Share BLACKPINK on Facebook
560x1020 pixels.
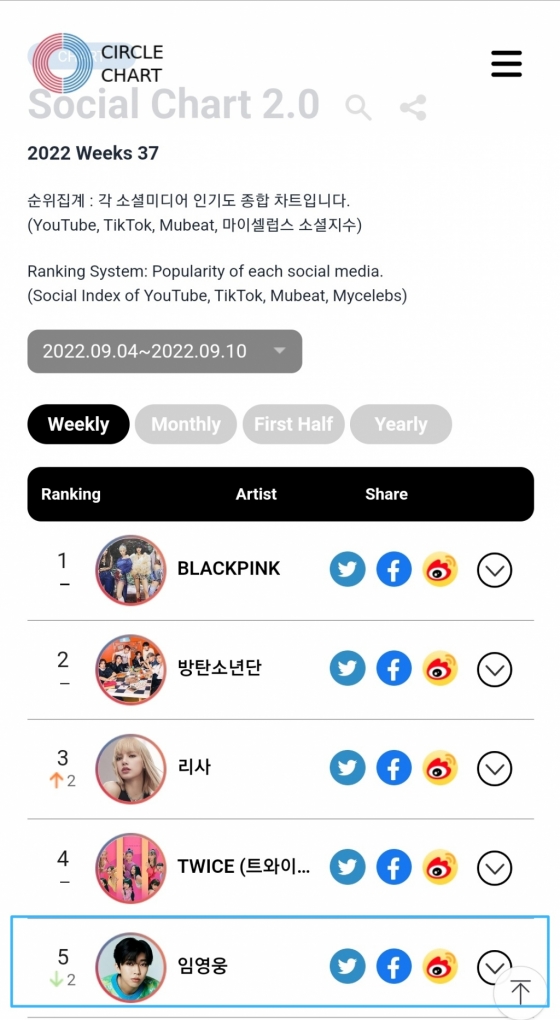click(x=394, y=569)
